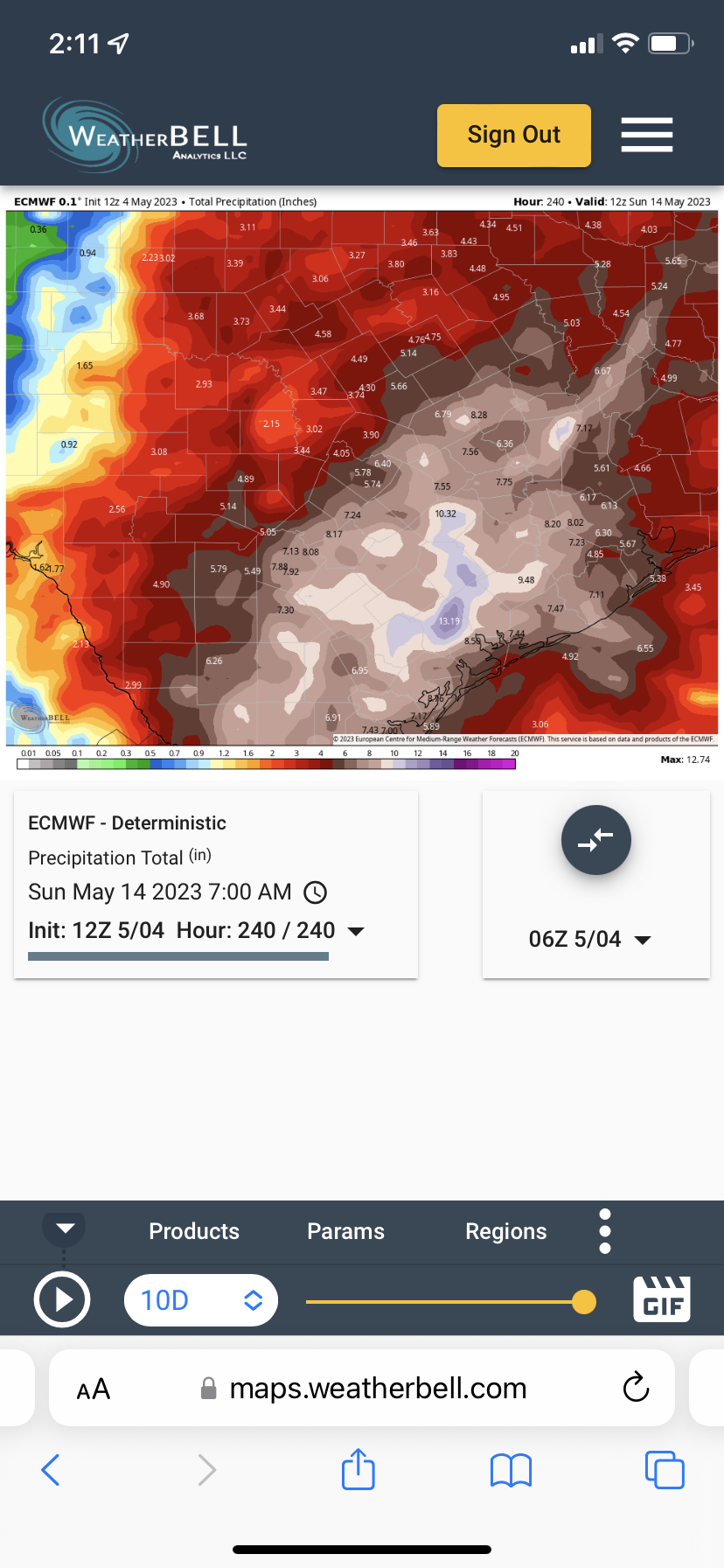This screenshot has width=724, height=1568.
Task: Show open Safari tabs
Action: (664, 1469)
